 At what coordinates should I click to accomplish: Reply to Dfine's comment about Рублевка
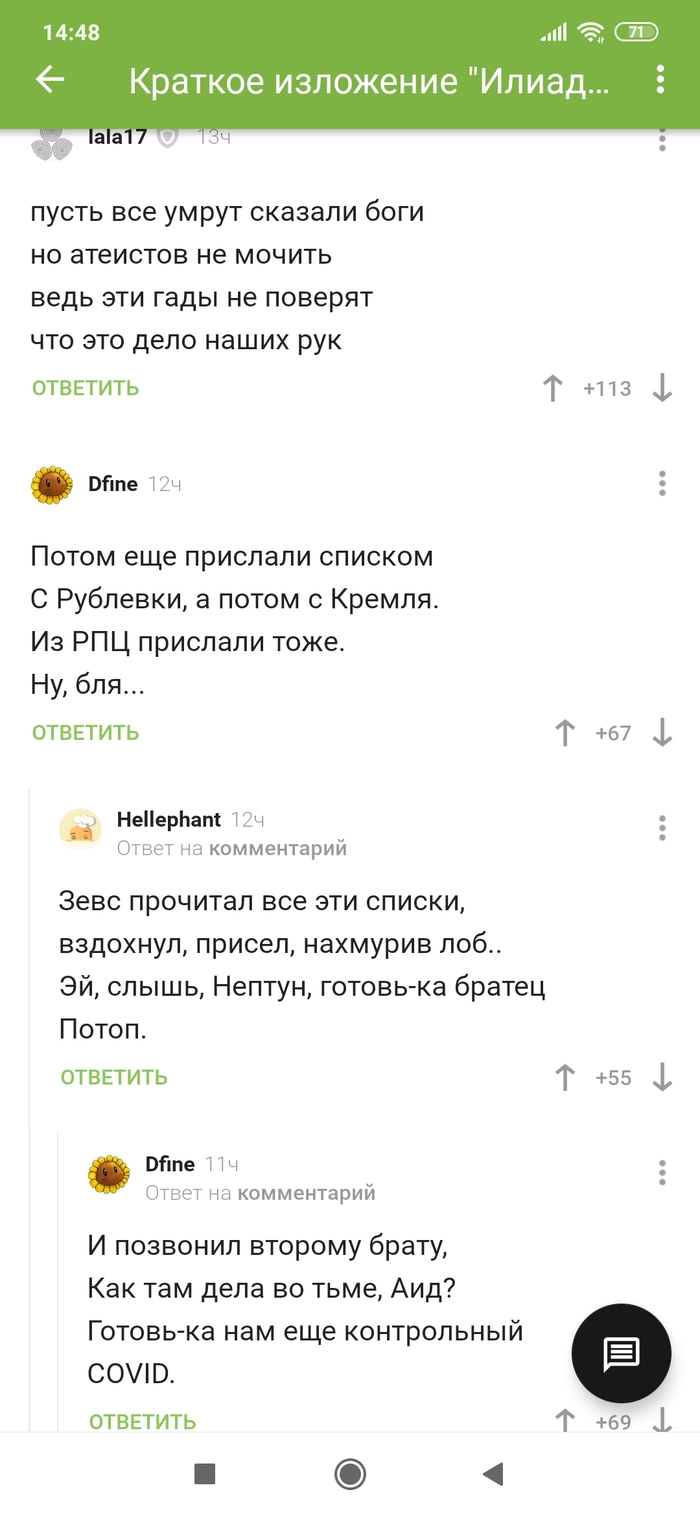coord(85,733)
